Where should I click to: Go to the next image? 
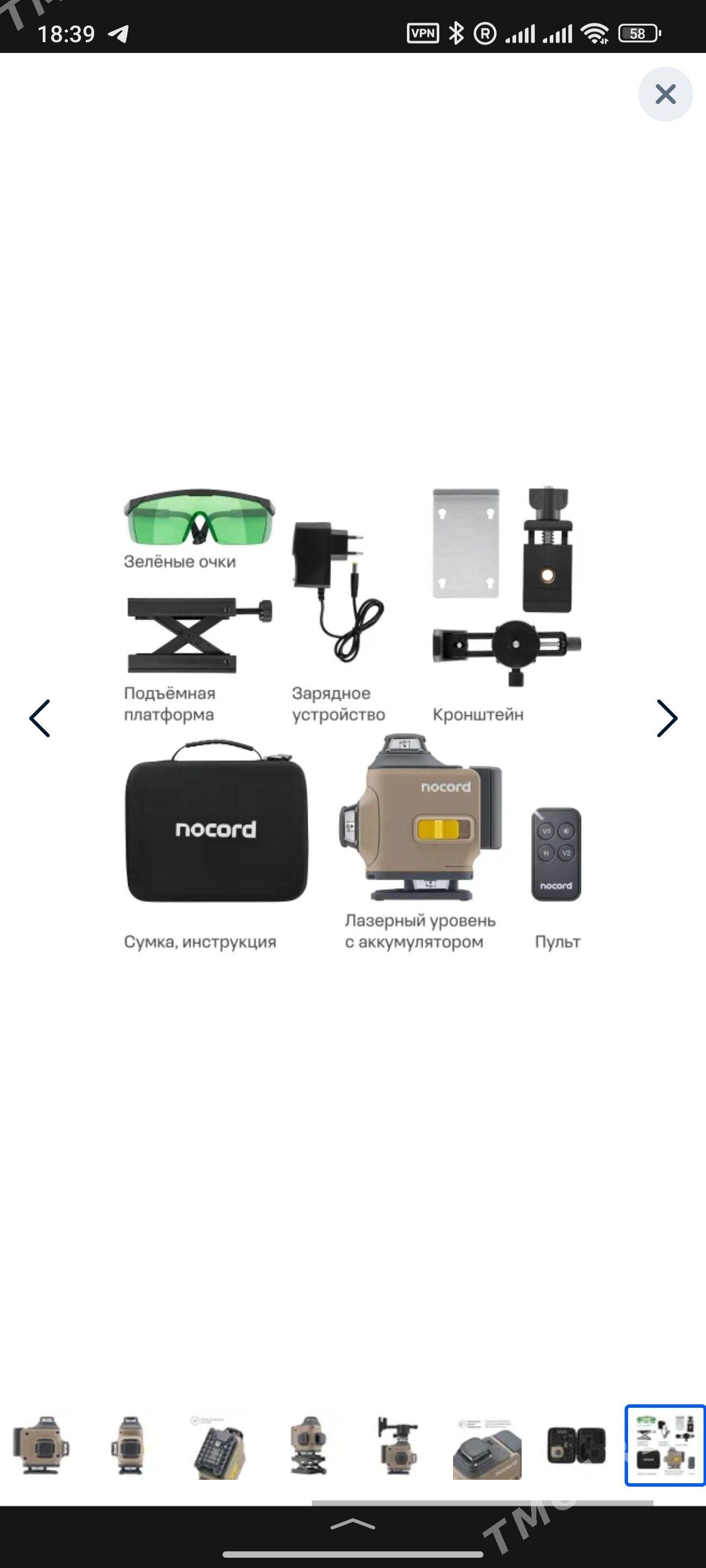point(666,718)
